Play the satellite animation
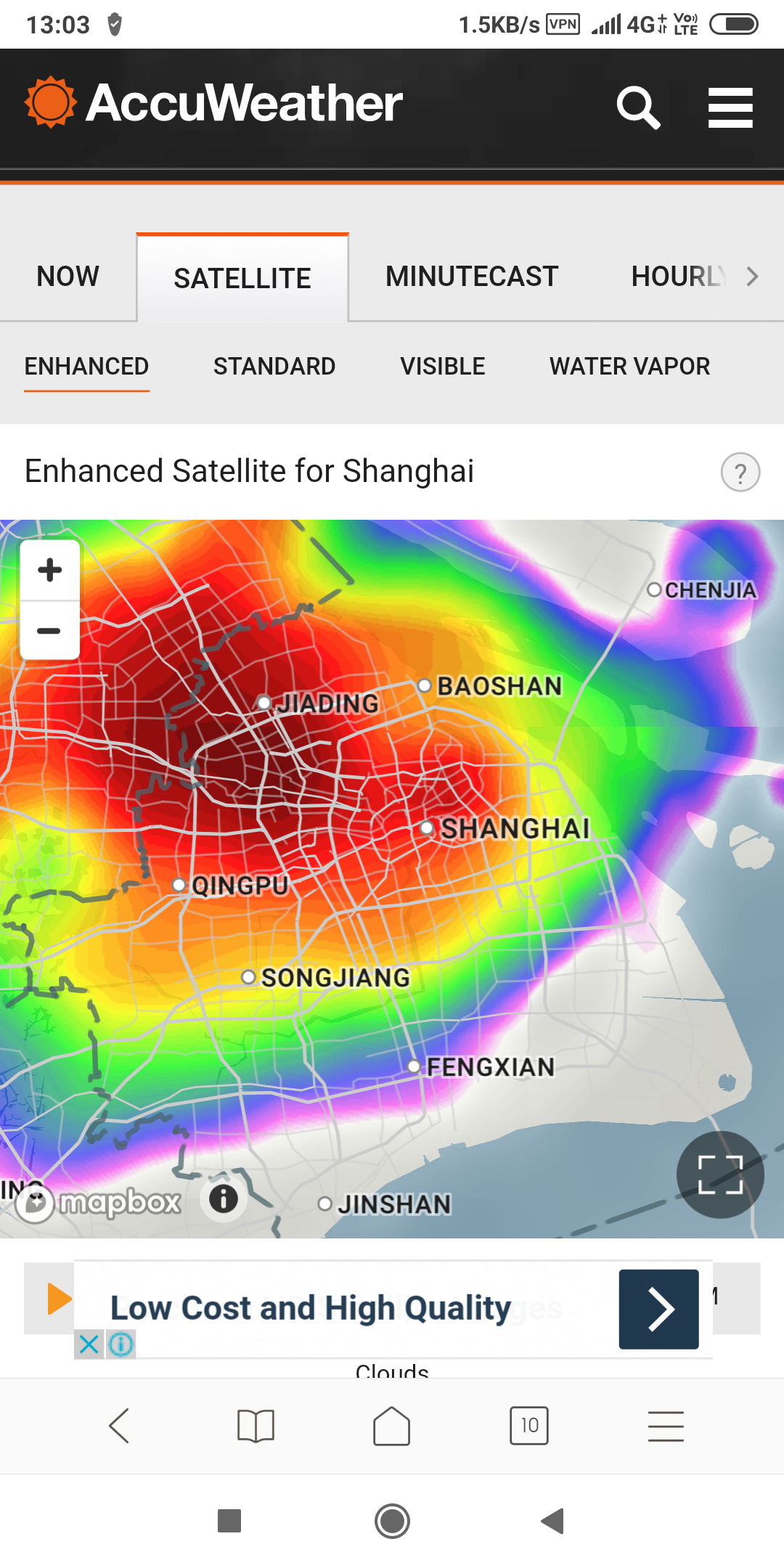The image size is (784, 1568). [58, 1299]
